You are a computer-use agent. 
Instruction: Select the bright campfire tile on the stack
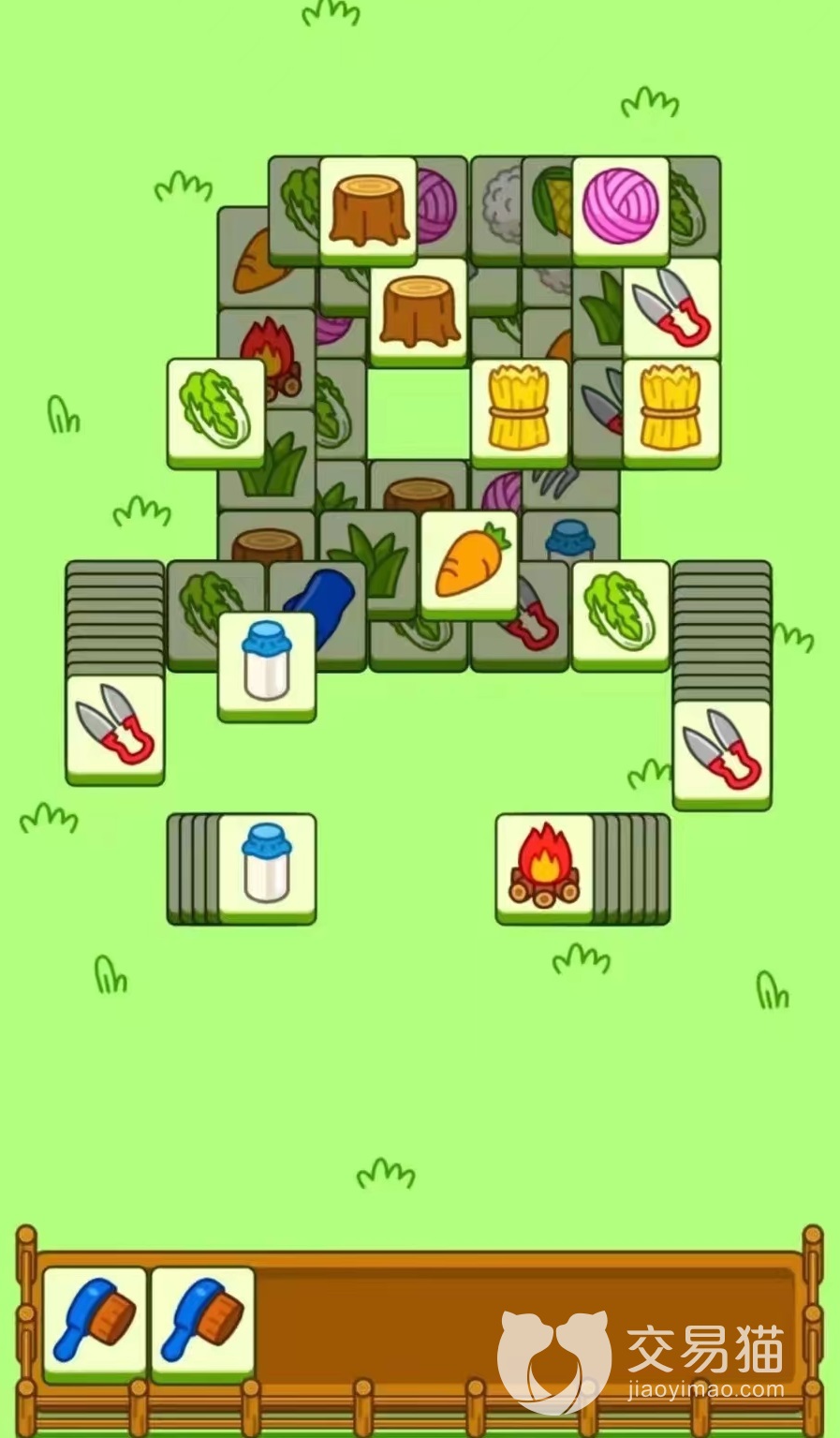(544, 866)
